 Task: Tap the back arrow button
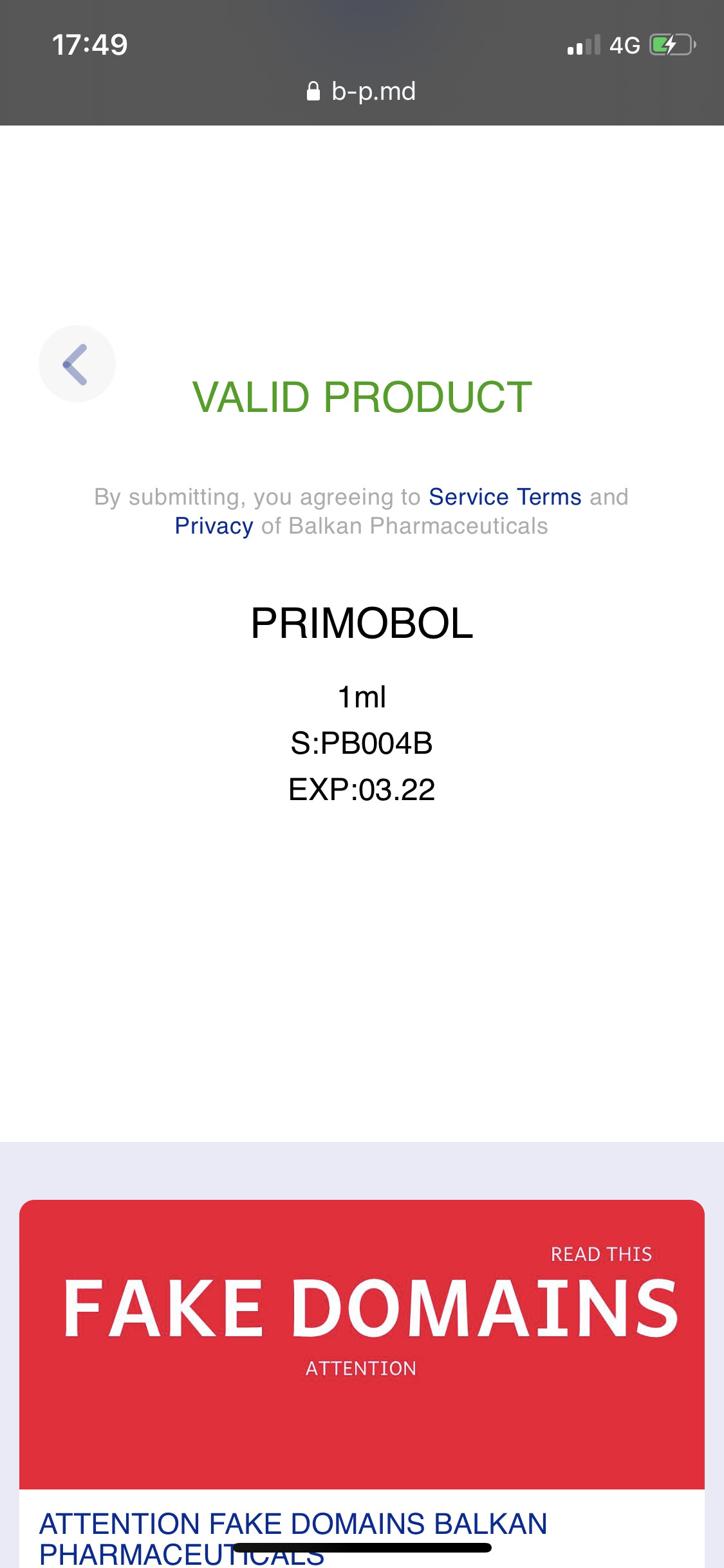pos(77,364)
